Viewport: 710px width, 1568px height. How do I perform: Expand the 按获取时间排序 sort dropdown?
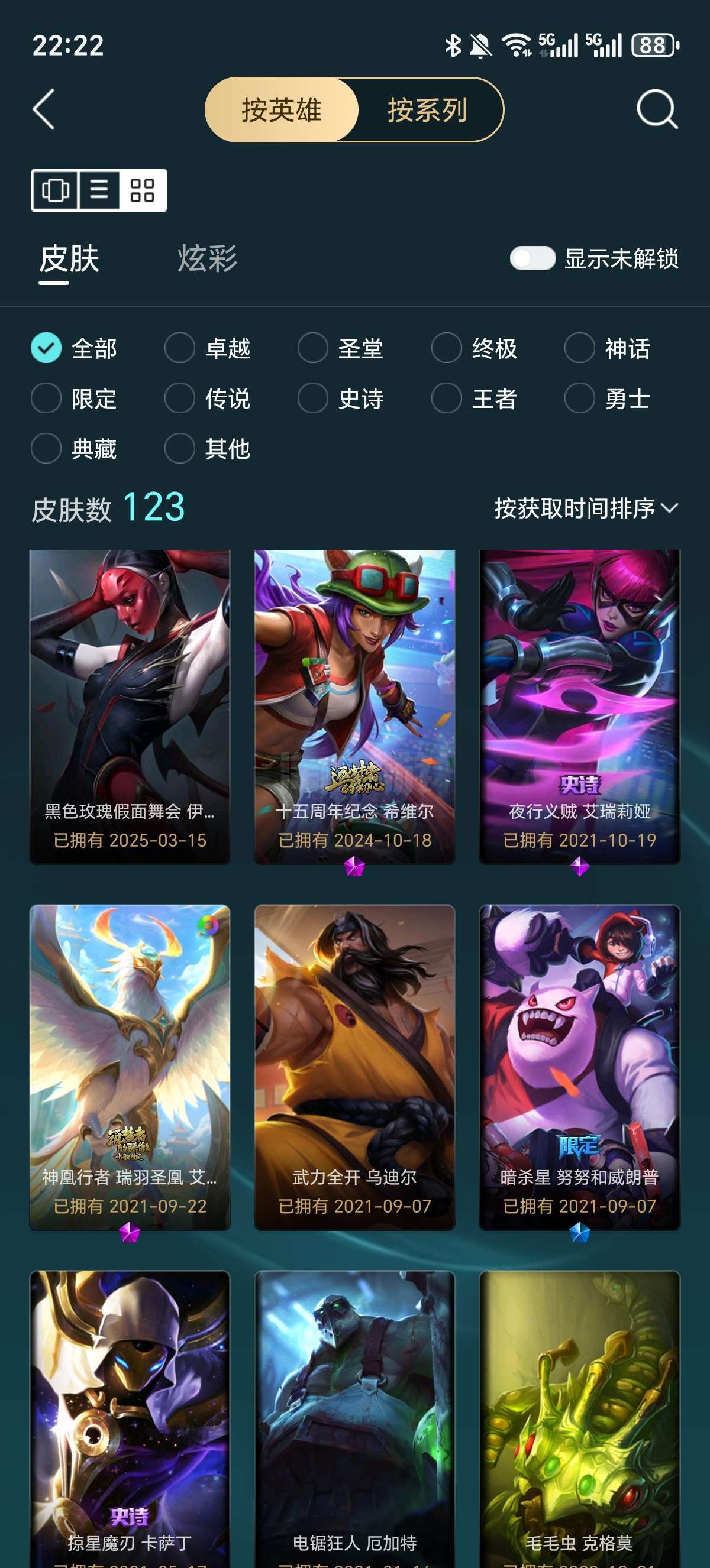coord(586,508)
